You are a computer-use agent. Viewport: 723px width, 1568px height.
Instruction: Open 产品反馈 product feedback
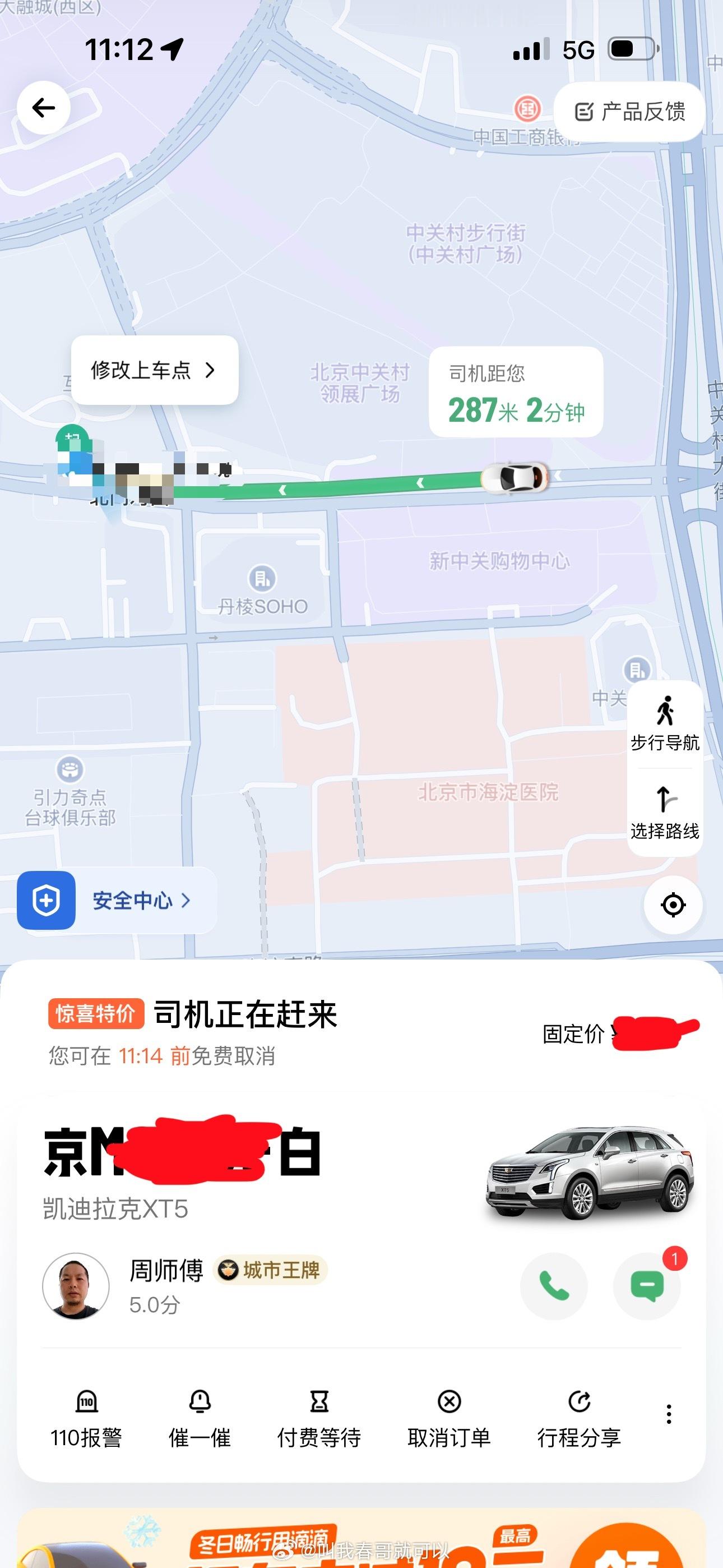pos(629,112)
